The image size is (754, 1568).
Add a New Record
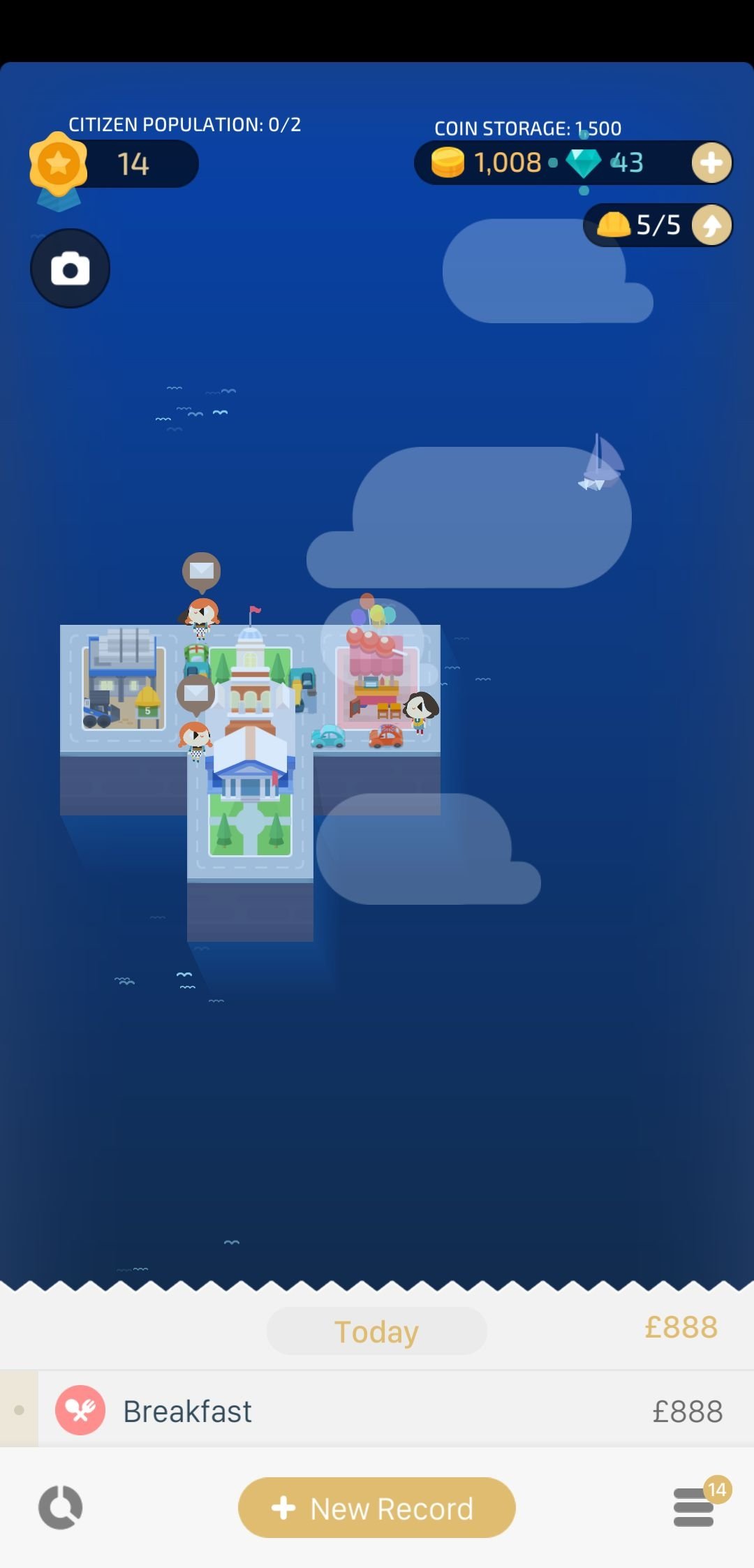pyautogui.click(x=377, y=1508)
